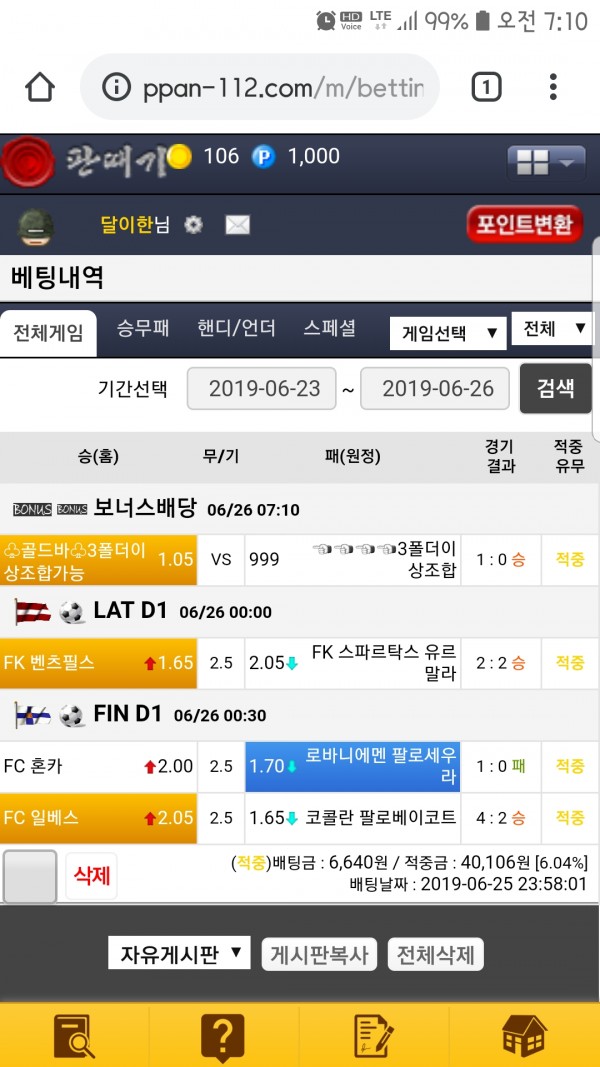Tap the 포인트변환 button
The width and height of the screenshot is (600, 1067).
[524, 224]
